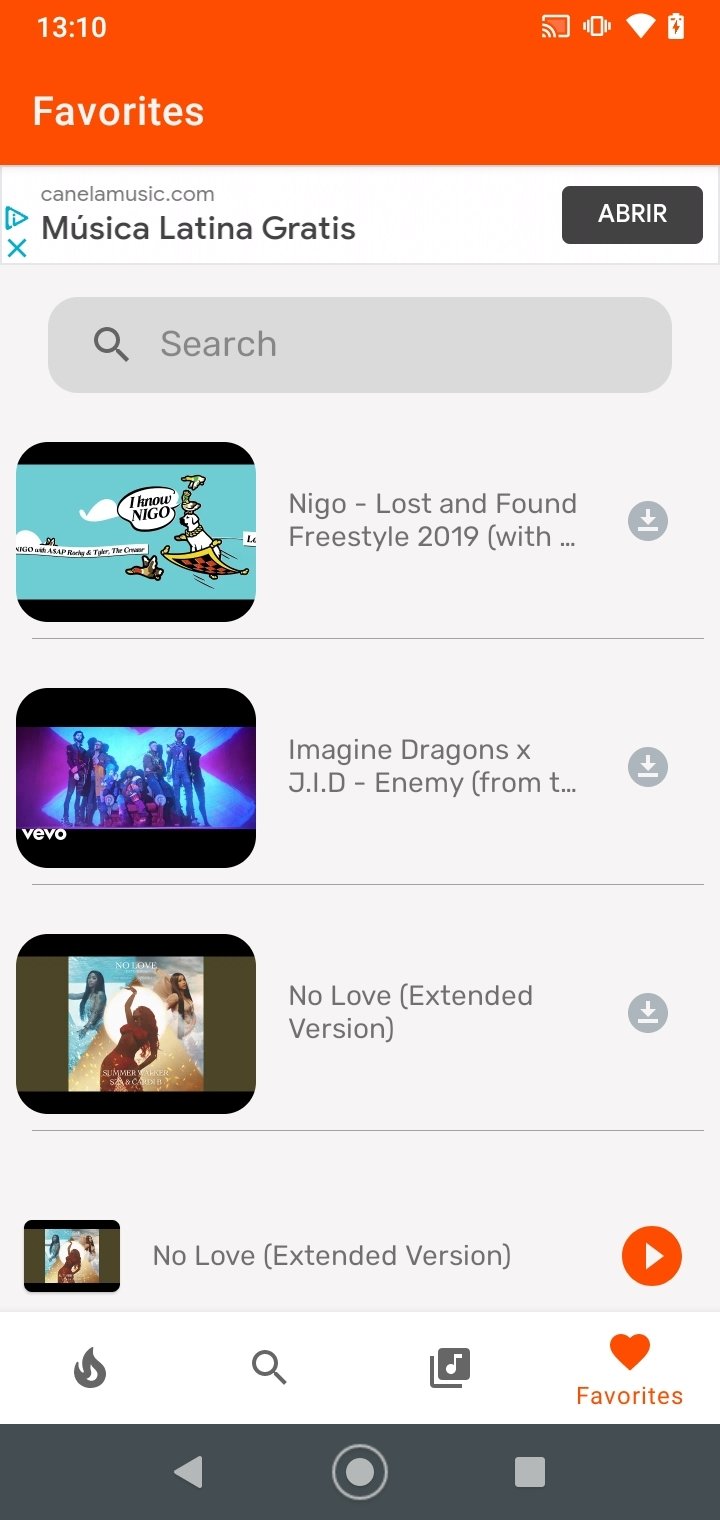This screenshot has height=1520, width=720.
Task: Play No Love in the mini player
Action: point(652,1255)
